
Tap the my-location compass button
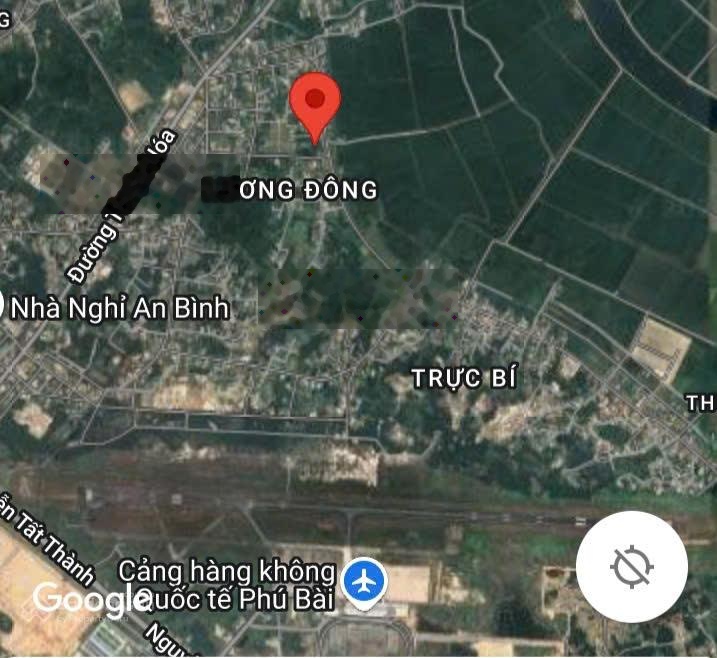pos(631,567)
